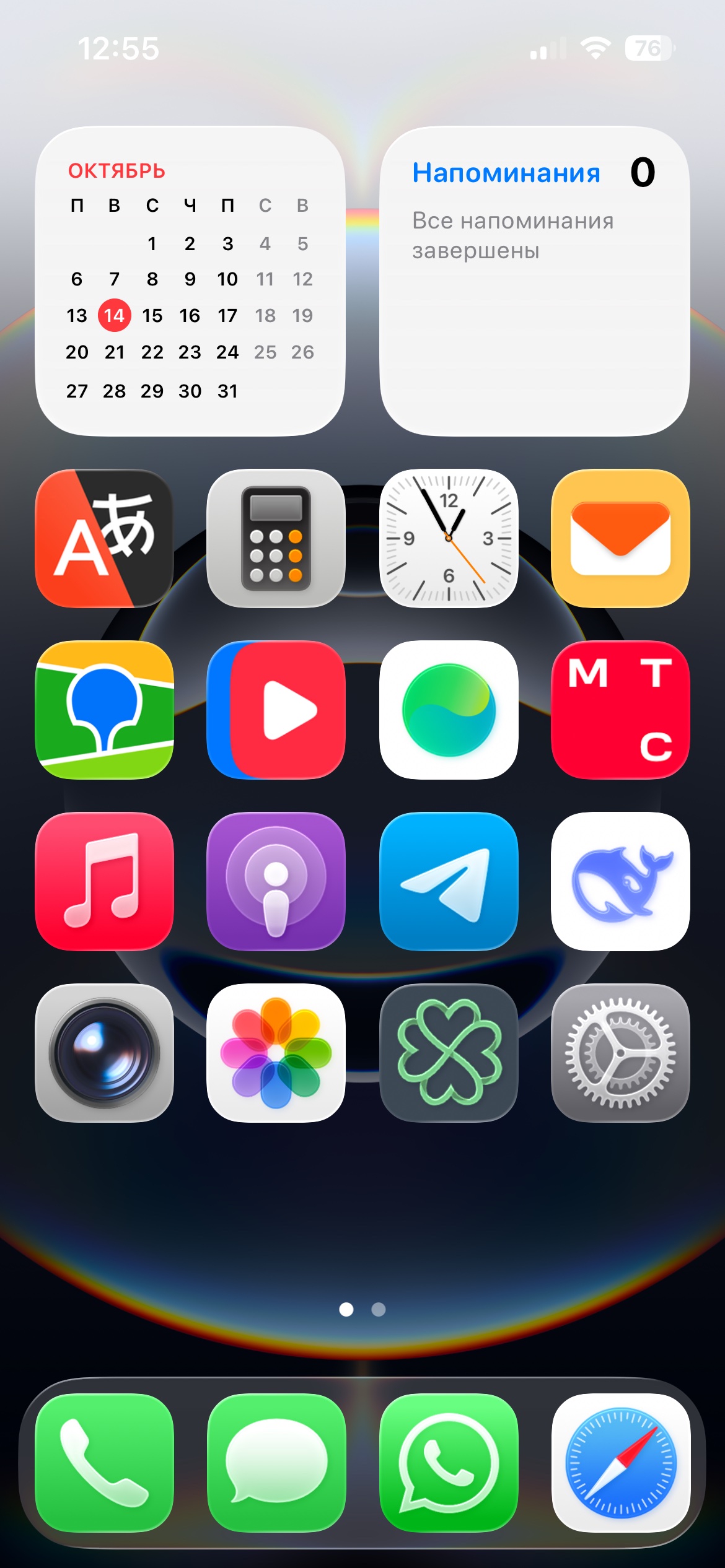
Task: Launch the Calculator app
Action: coord(276,538)
